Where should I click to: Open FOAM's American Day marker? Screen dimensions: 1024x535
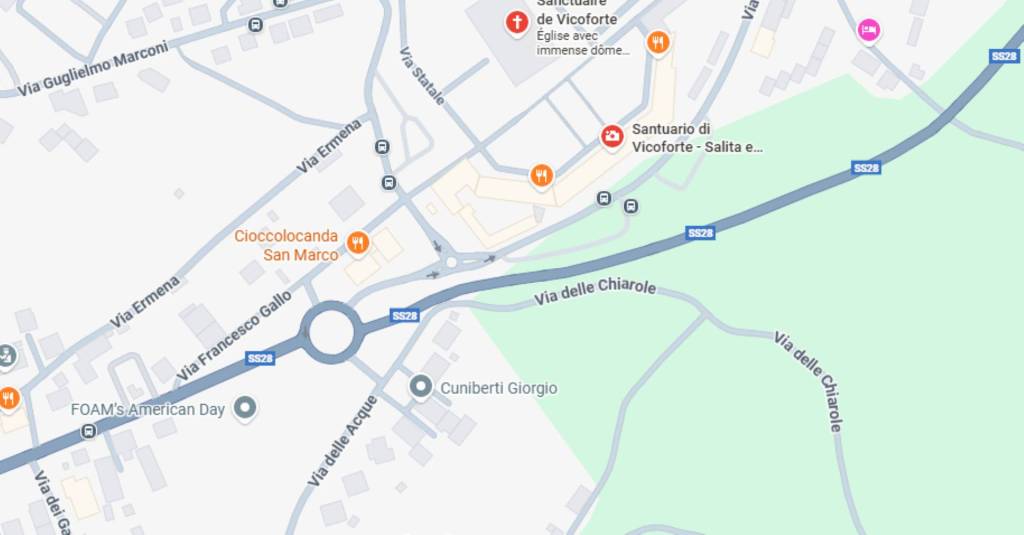click(244, 408)
